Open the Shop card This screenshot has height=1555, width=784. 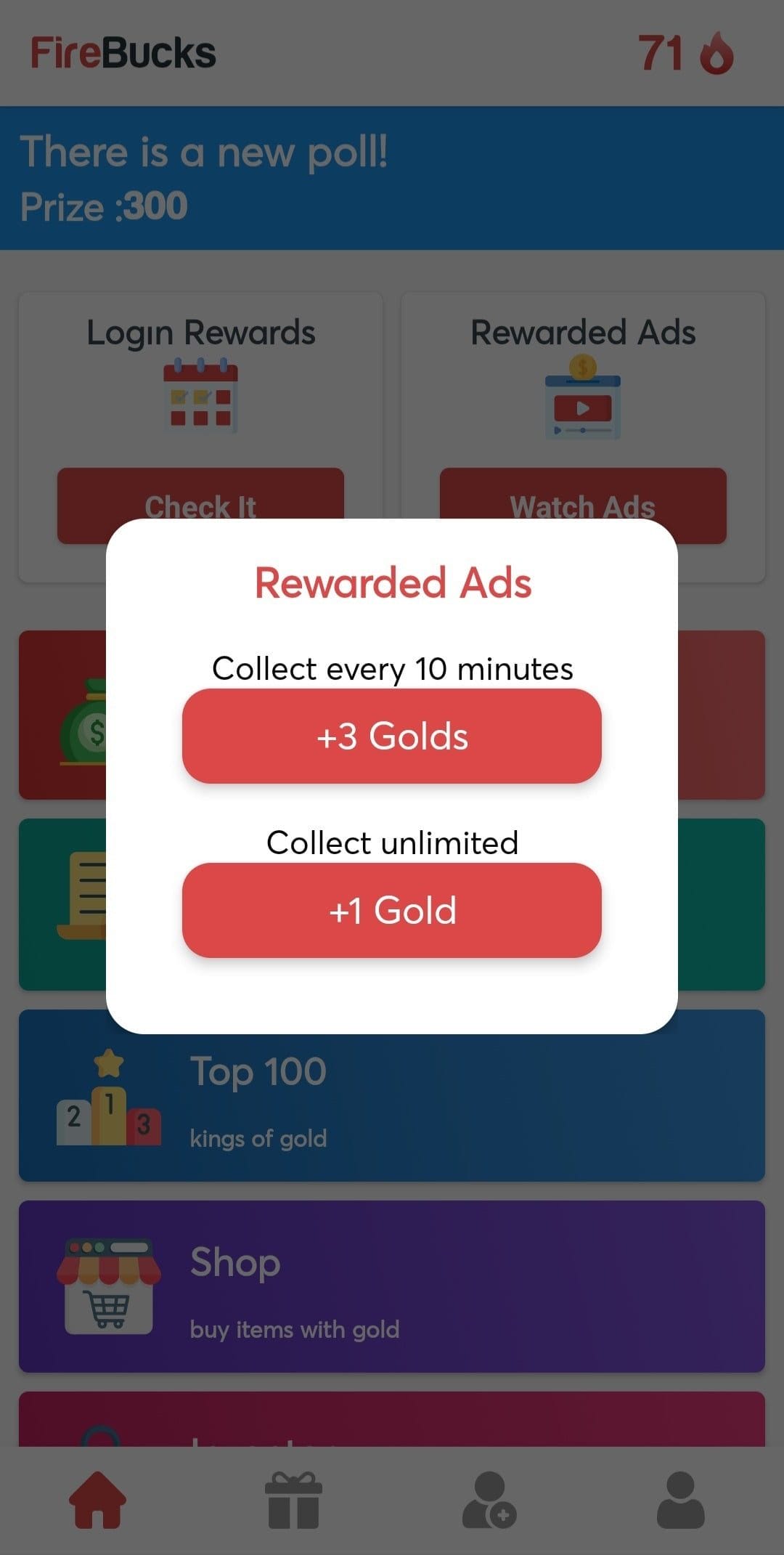(x=392, y=1286)
